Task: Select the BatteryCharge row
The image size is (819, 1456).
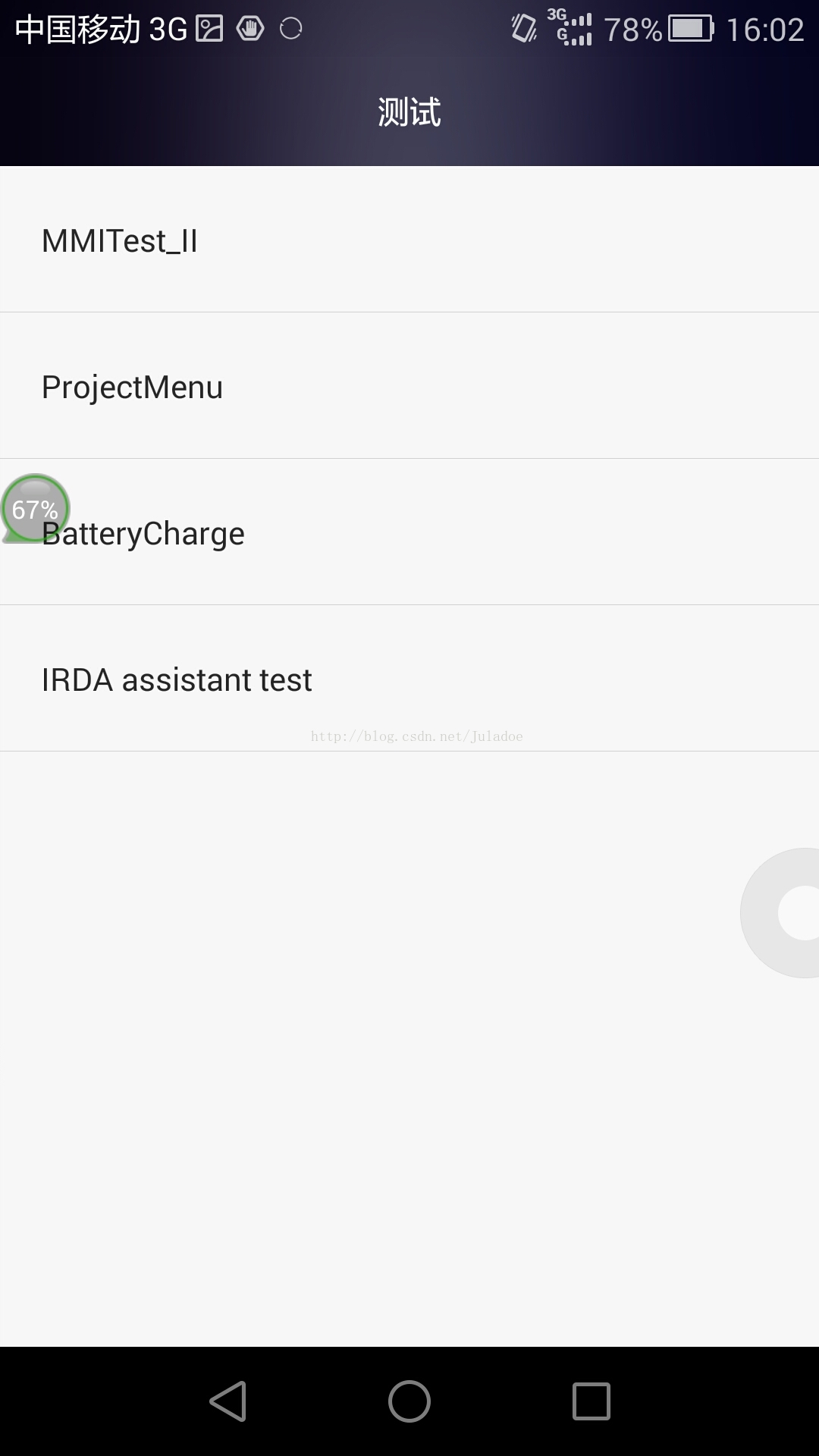Action: (409, 532)
